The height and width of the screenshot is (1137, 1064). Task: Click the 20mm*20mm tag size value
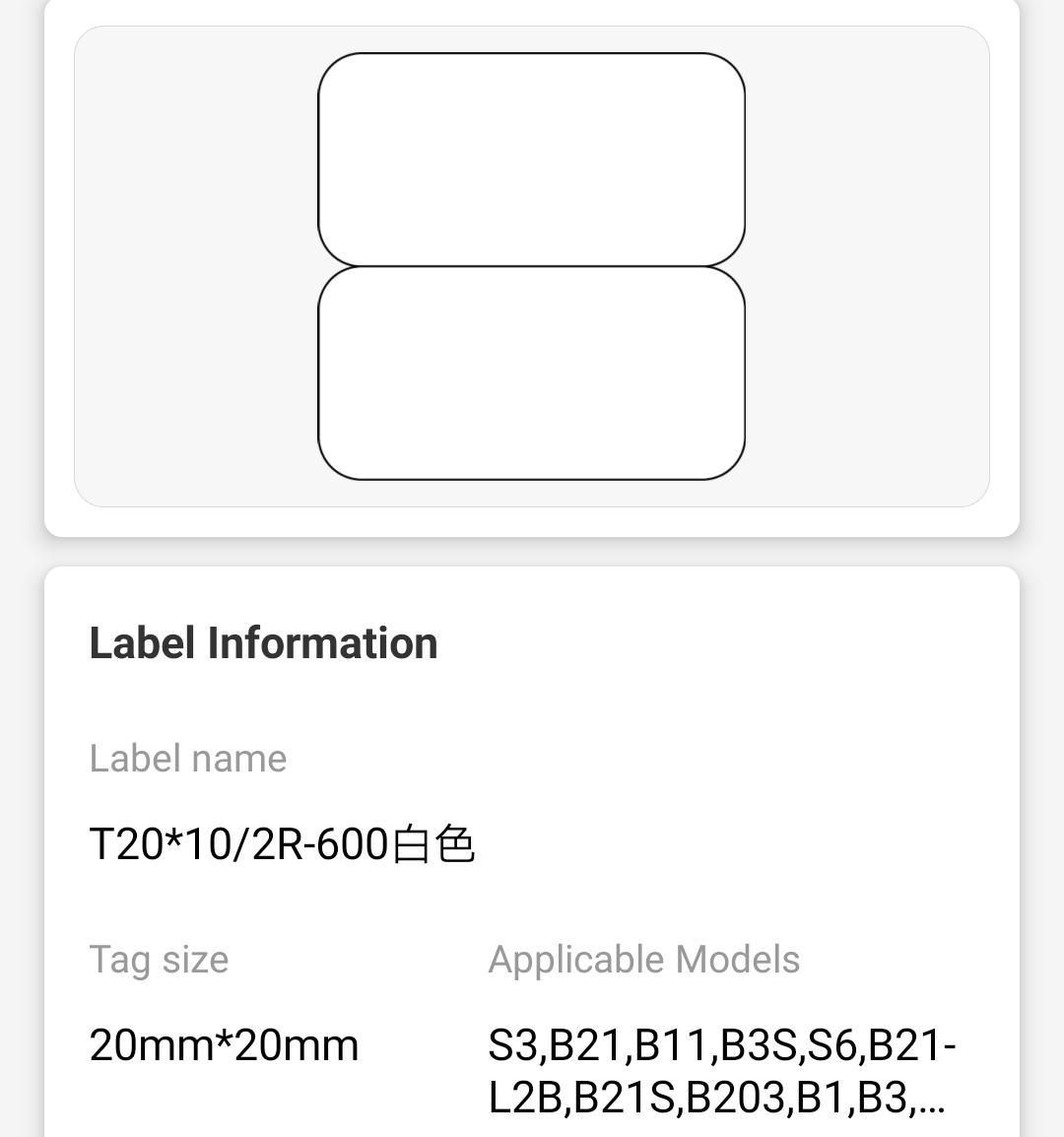(x=224, y=1045)
